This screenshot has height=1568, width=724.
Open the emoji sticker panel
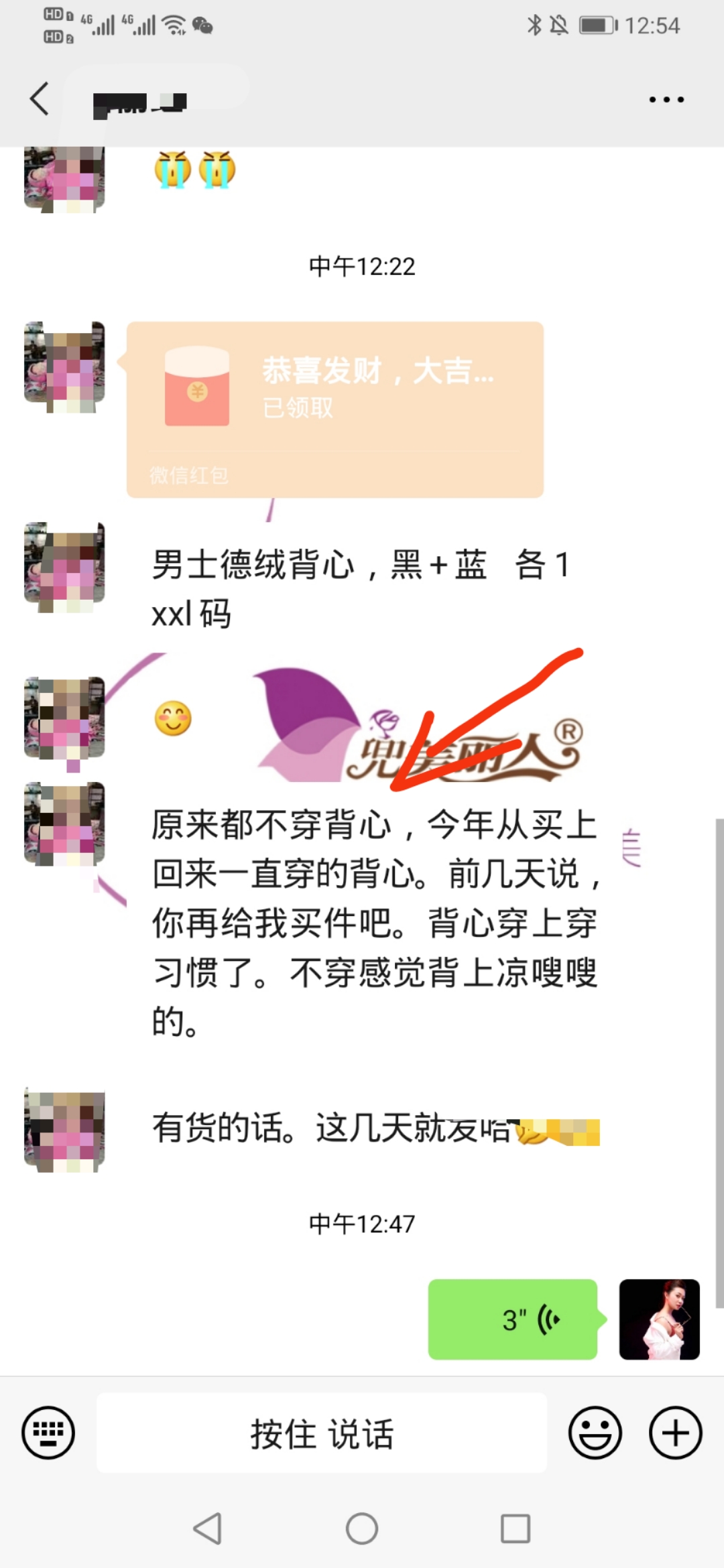click(595, 1433)
